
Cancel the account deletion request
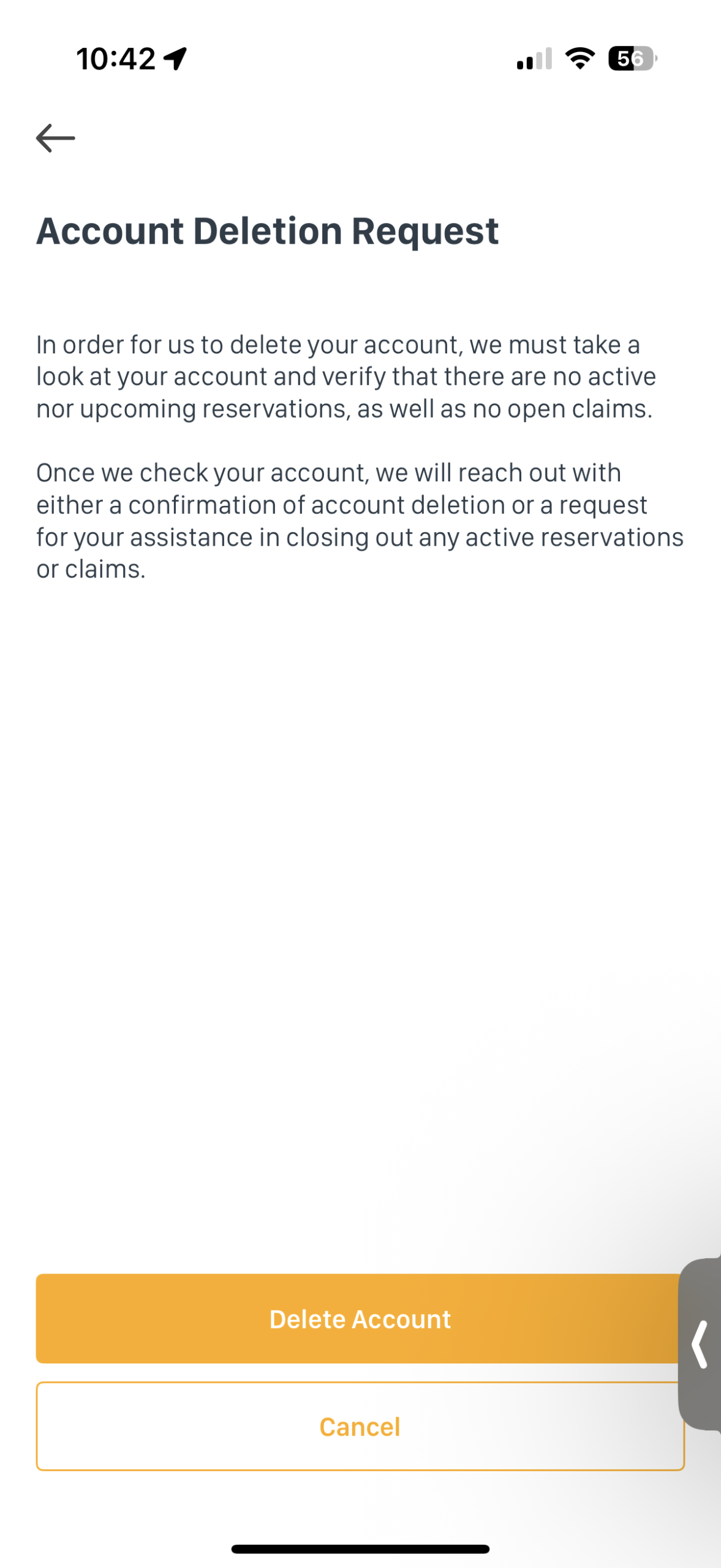[360, 1426]
